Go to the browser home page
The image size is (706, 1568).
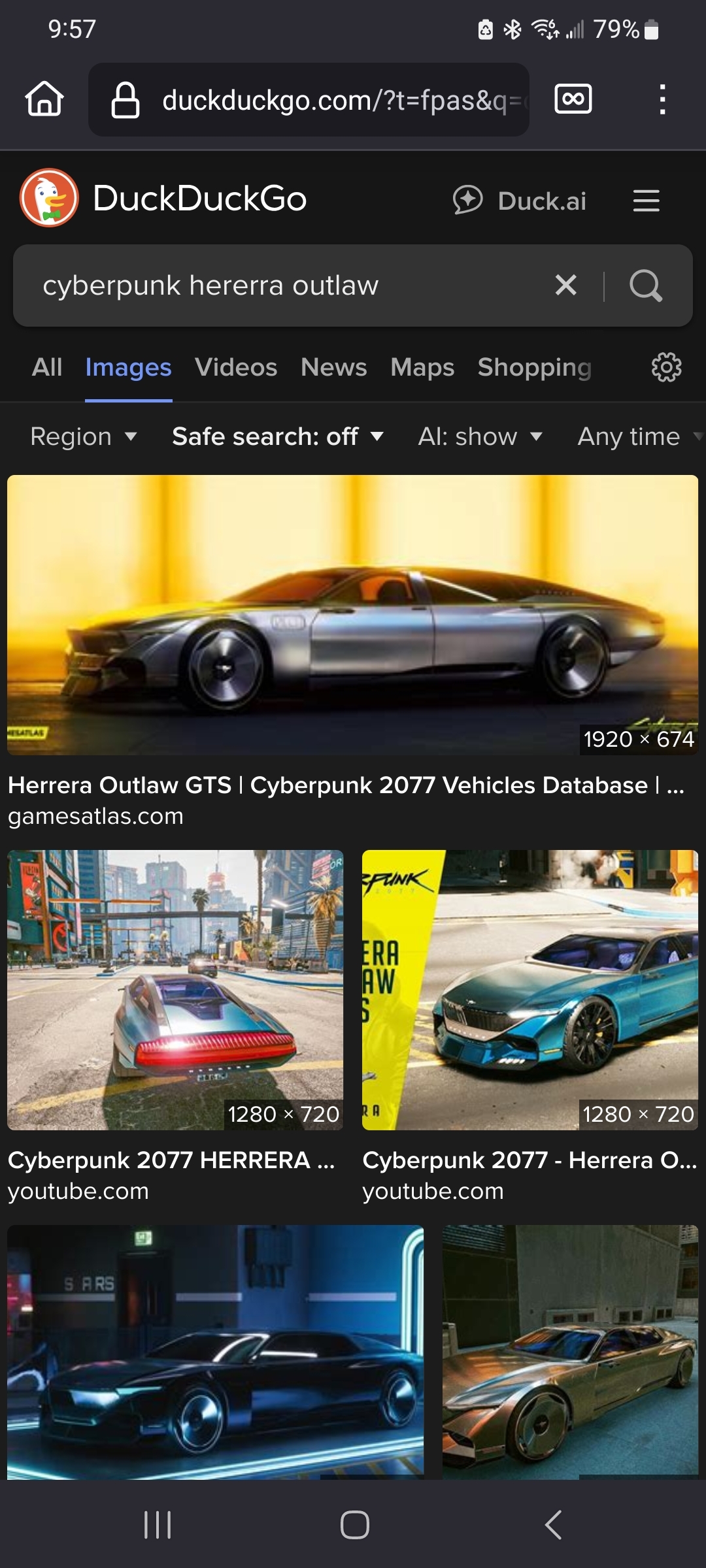click(44, 99)
